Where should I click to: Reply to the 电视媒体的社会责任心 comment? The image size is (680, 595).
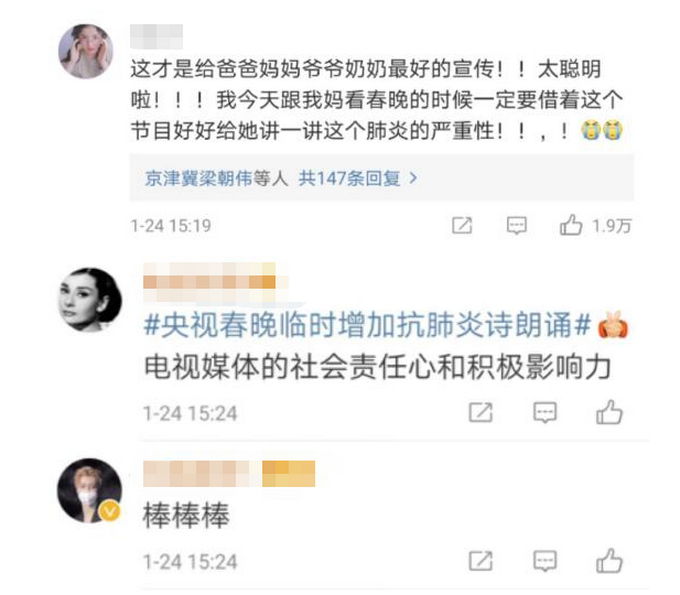545,412
